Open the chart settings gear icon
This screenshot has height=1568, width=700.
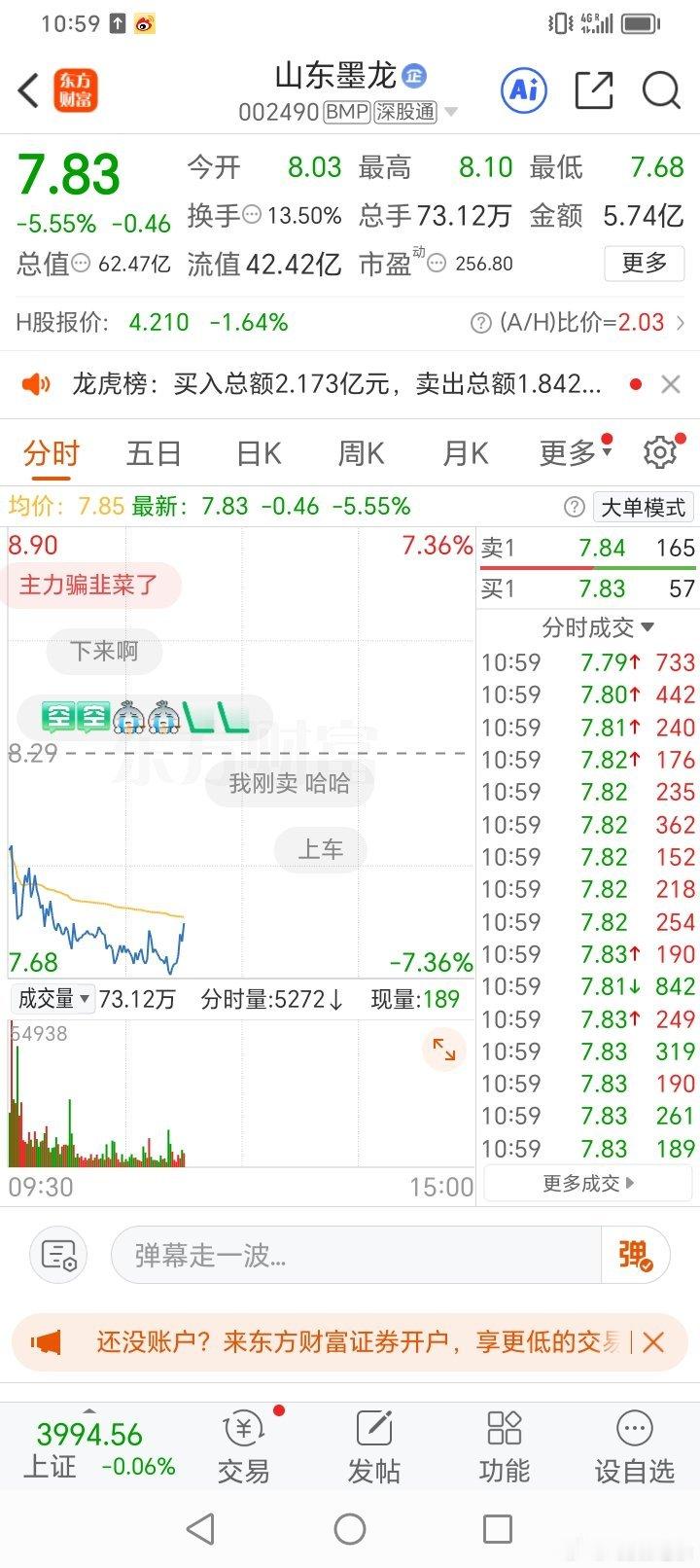pyautogui.click(x=660, y=451)
